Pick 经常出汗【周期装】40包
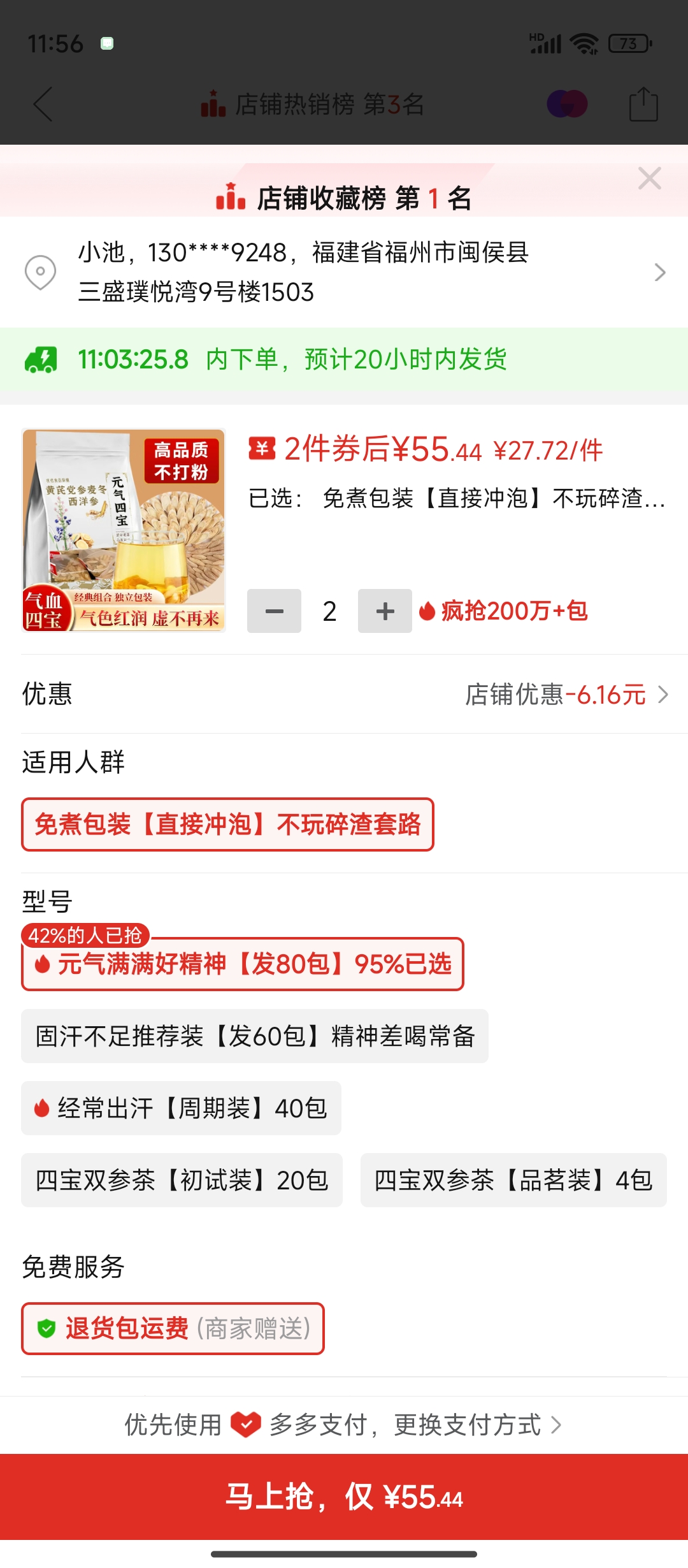The width and height of the screenshot is (688, 1568). click(x=181, y=1108)
